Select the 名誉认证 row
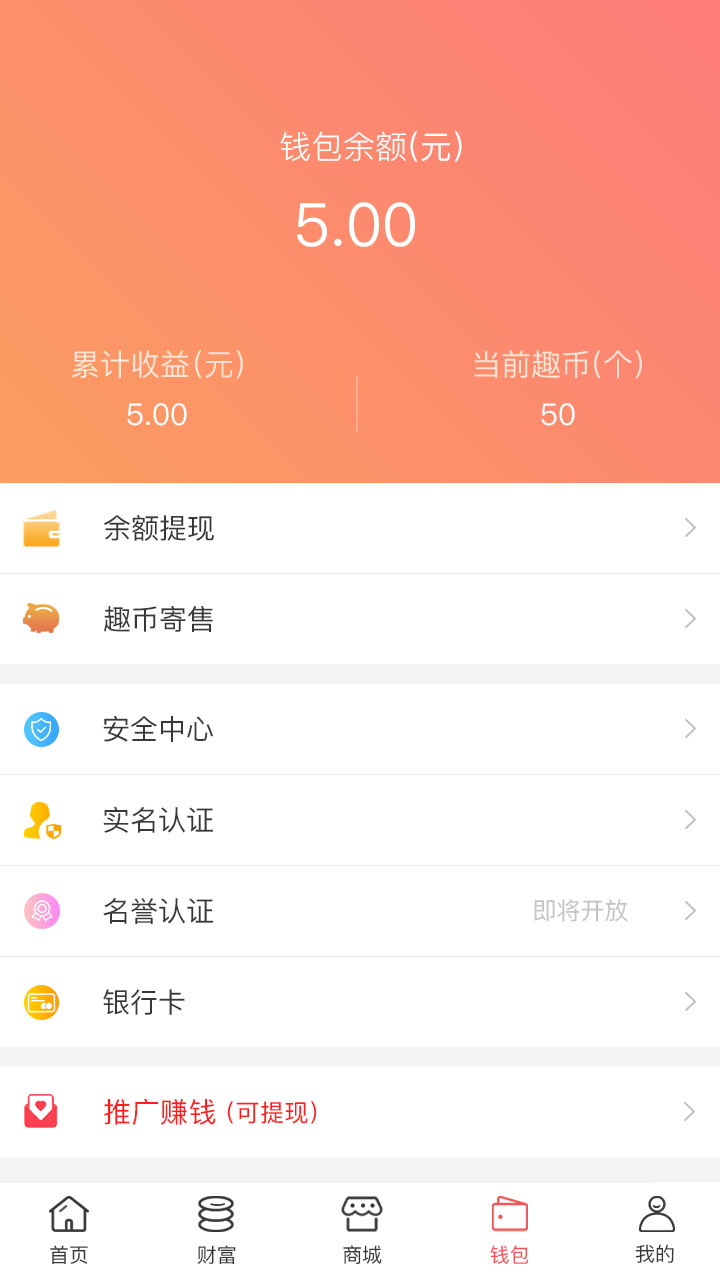 point(360,911)
